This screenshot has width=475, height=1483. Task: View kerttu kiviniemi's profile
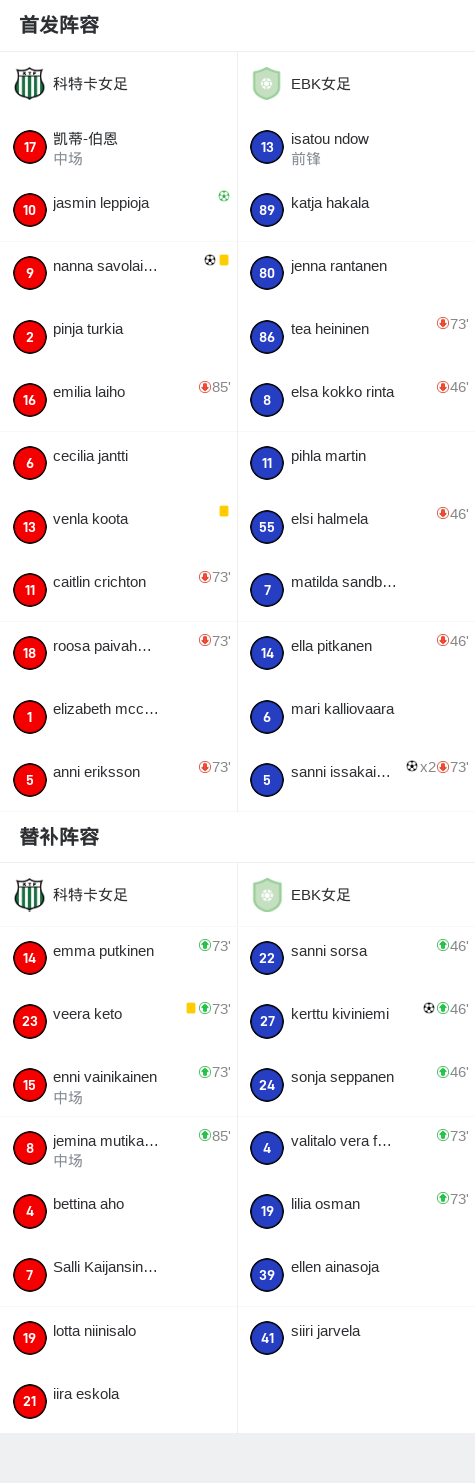pos(356,1021)
